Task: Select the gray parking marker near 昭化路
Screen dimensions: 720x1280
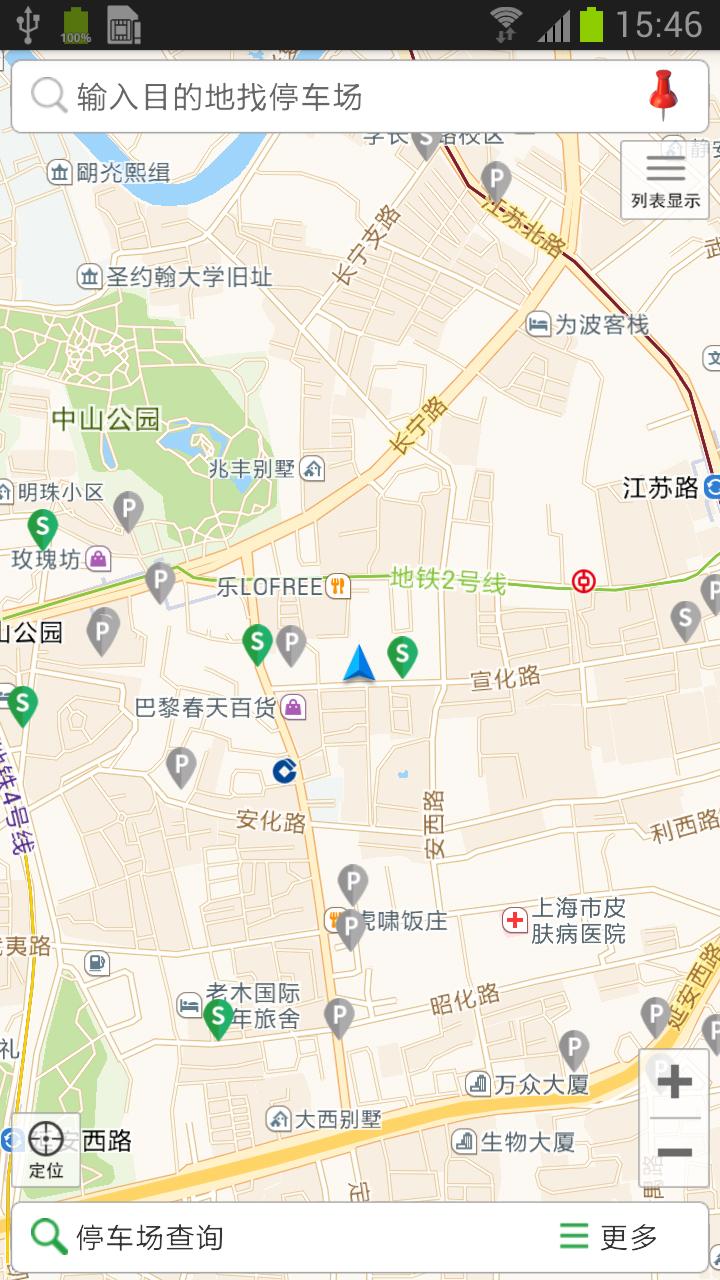Action: tap(339, 1016)
